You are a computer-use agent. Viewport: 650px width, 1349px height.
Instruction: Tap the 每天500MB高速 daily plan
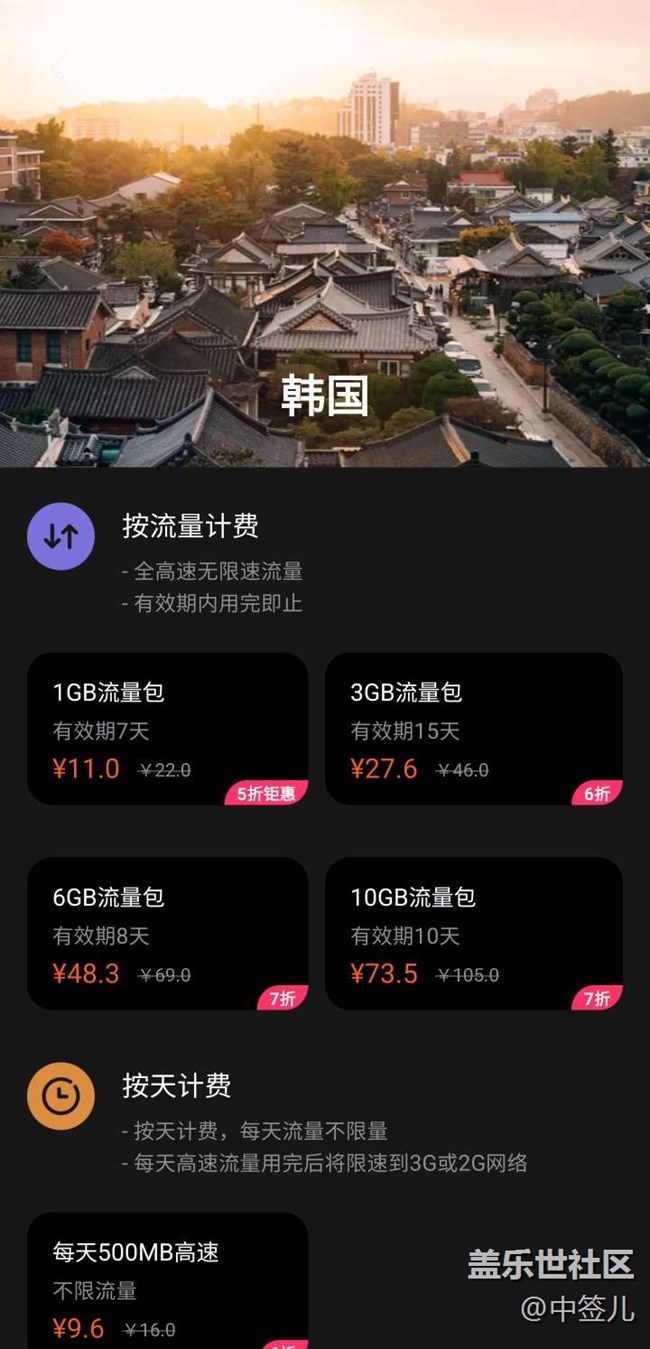[x=167, y=1285]
